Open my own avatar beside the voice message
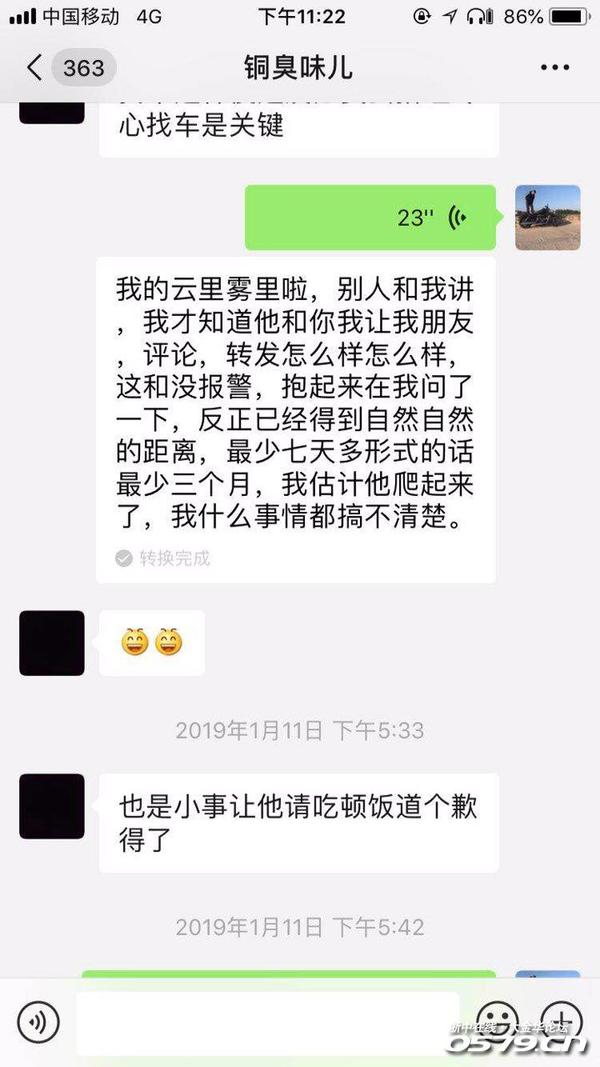600x1067 pixels. click(x=547, y=217)
